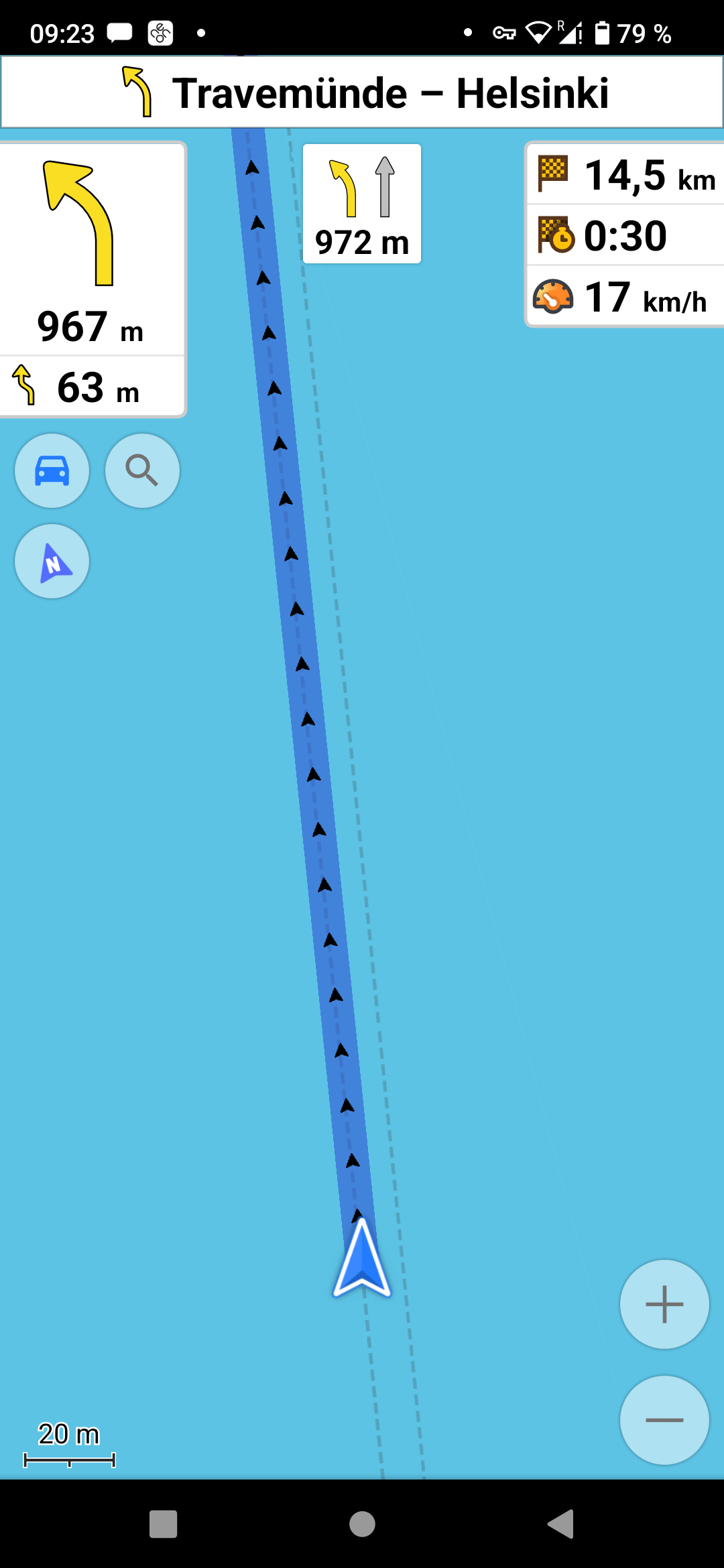724x1568 pixels.
Task: Open the 967 m next turn widget
Action: point(91,249)
